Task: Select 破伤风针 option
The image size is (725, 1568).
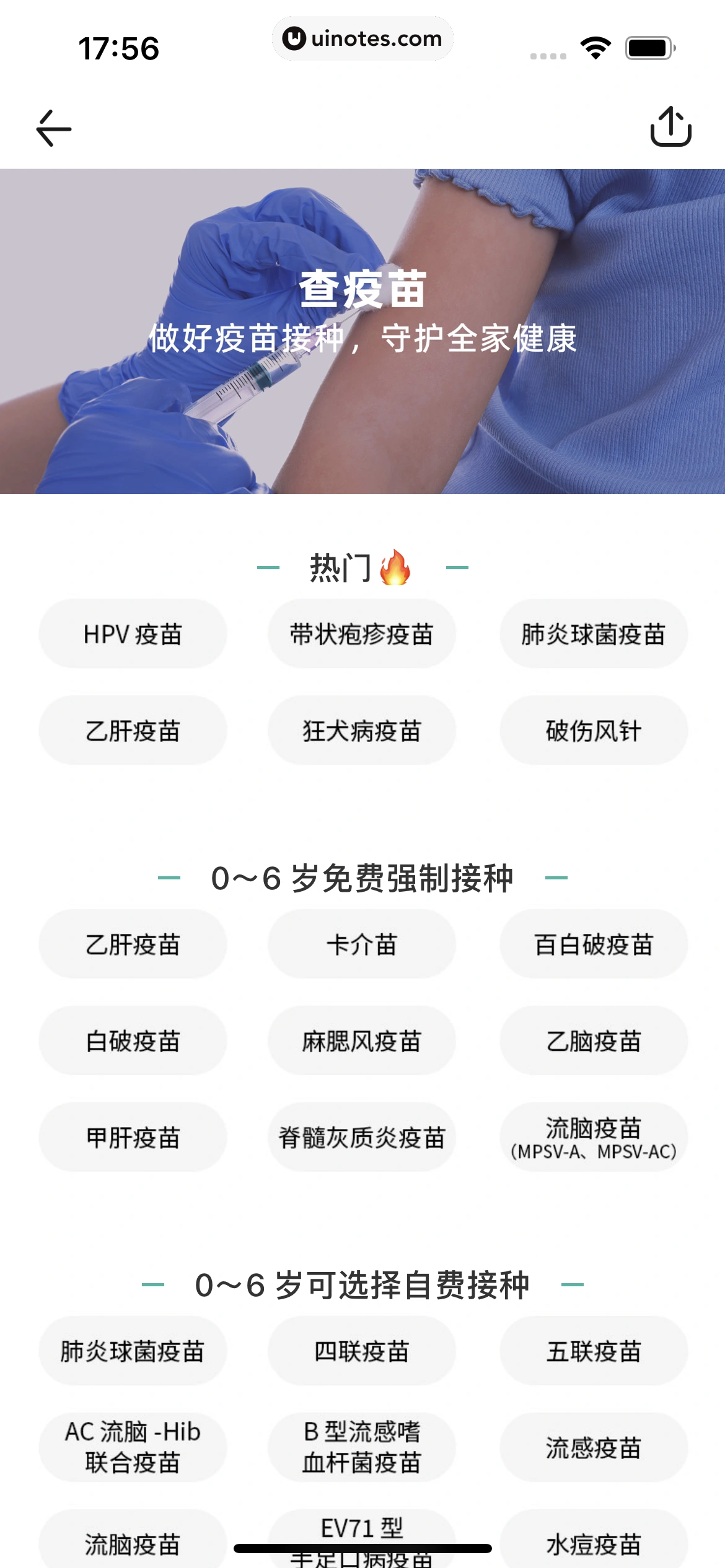Action: coord(593,731)
